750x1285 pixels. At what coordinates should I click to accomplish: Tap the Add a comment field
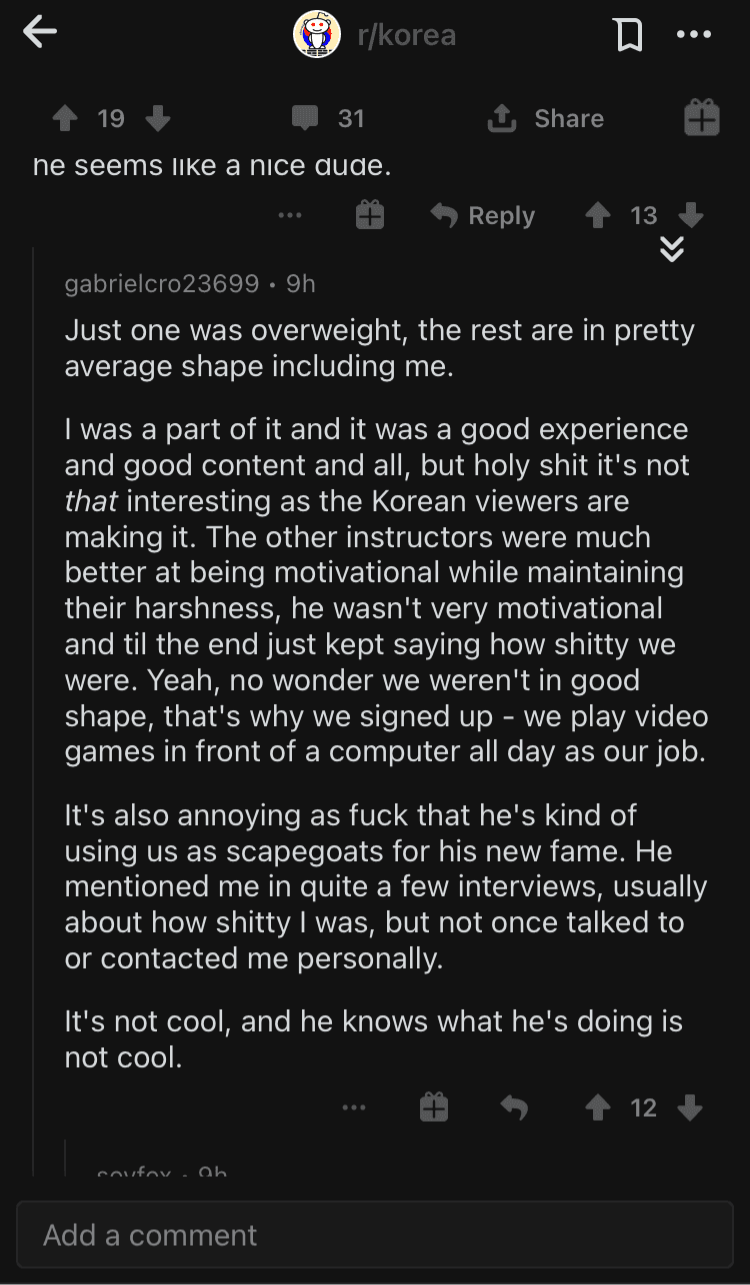(375, 1235)
